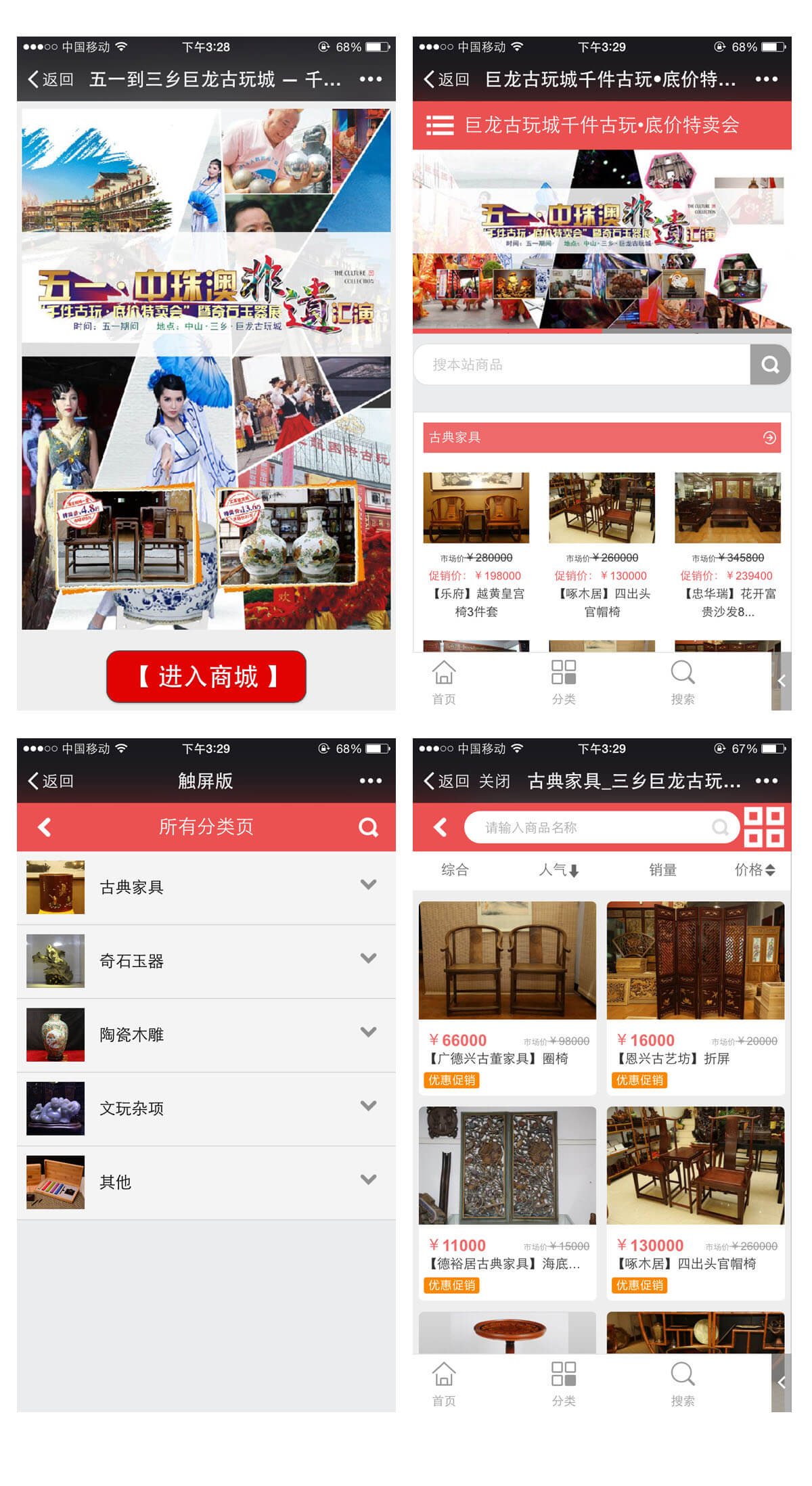Expand the 古典家具 category chevron

click(369, 884)
